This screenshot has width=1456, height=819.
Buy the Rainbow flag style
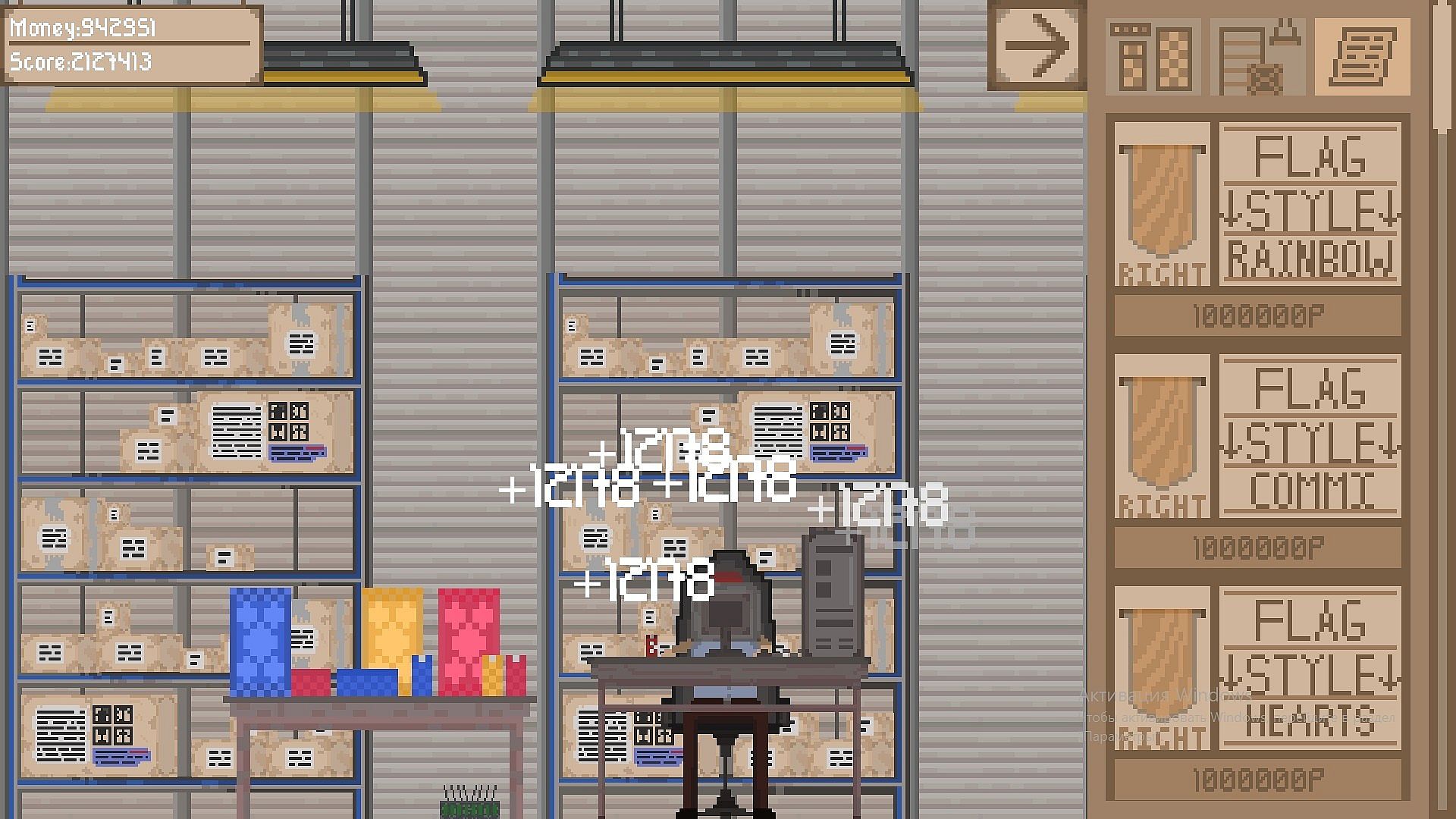click(x=1257, y=315)
